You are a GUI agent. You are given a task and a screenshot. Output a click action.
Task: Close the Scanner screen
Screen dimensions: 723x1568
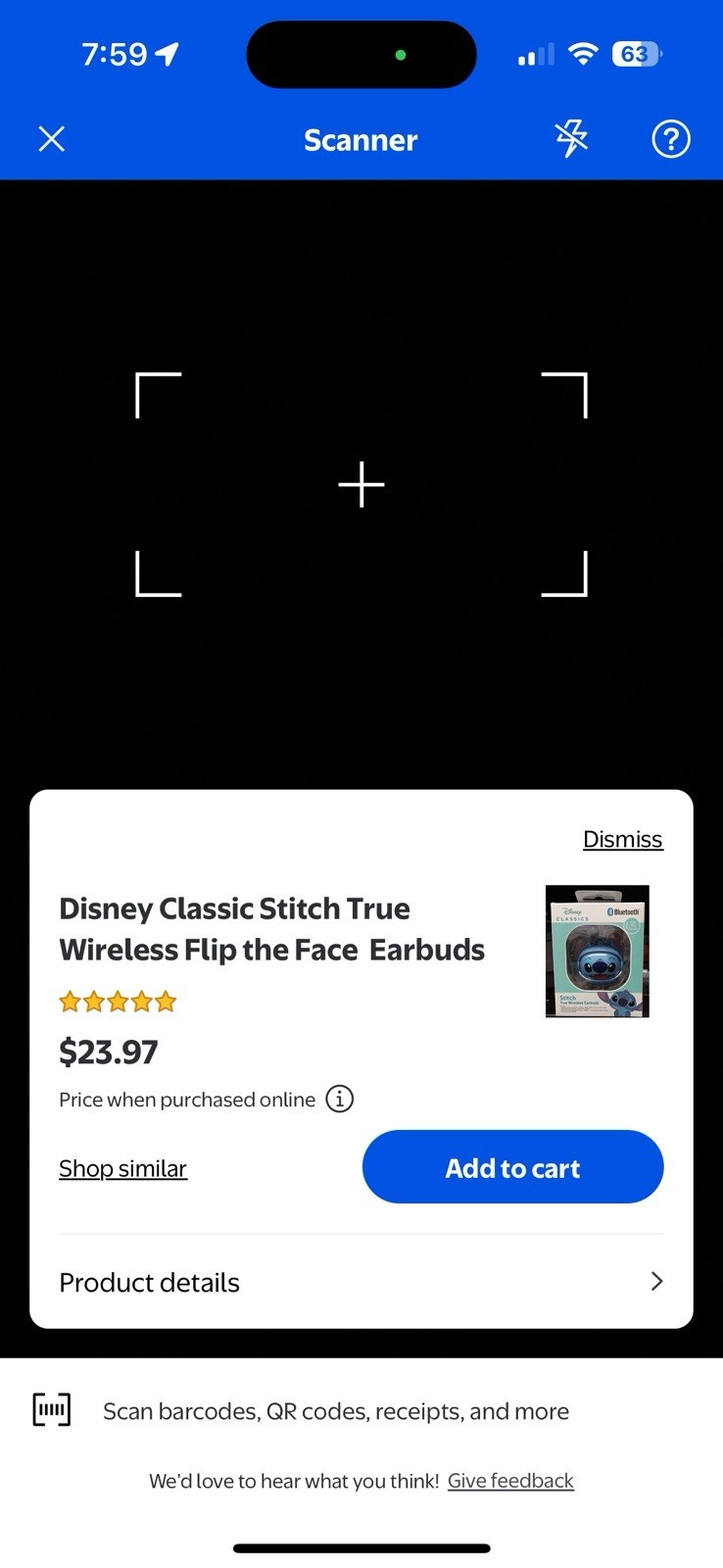[x=52, y=139]
